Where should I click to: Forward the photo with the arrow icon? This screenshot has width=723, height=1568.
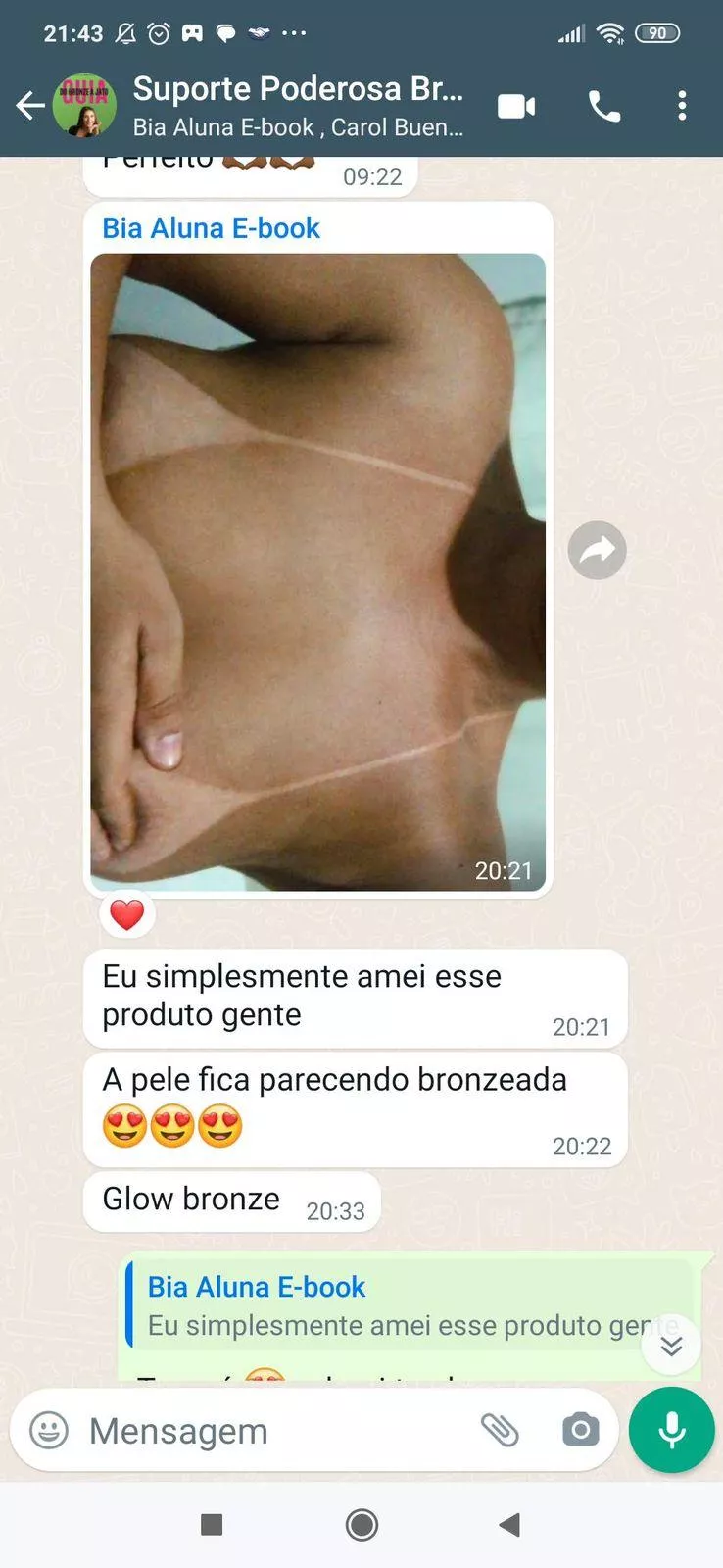[597, 551]
